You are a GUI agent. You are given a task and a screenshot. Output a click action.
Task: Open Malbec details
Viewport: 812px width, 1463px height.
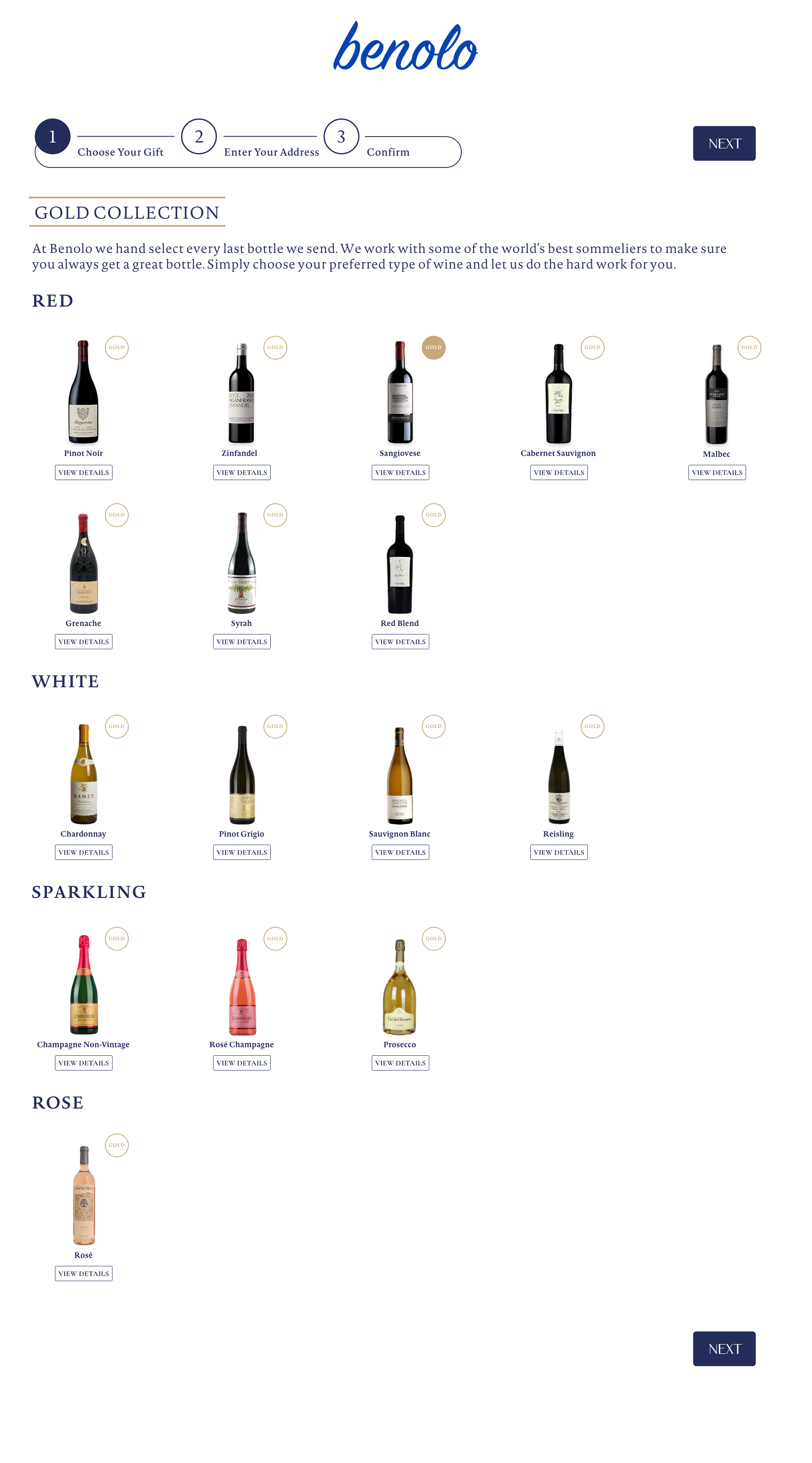[x=716, y=472]
